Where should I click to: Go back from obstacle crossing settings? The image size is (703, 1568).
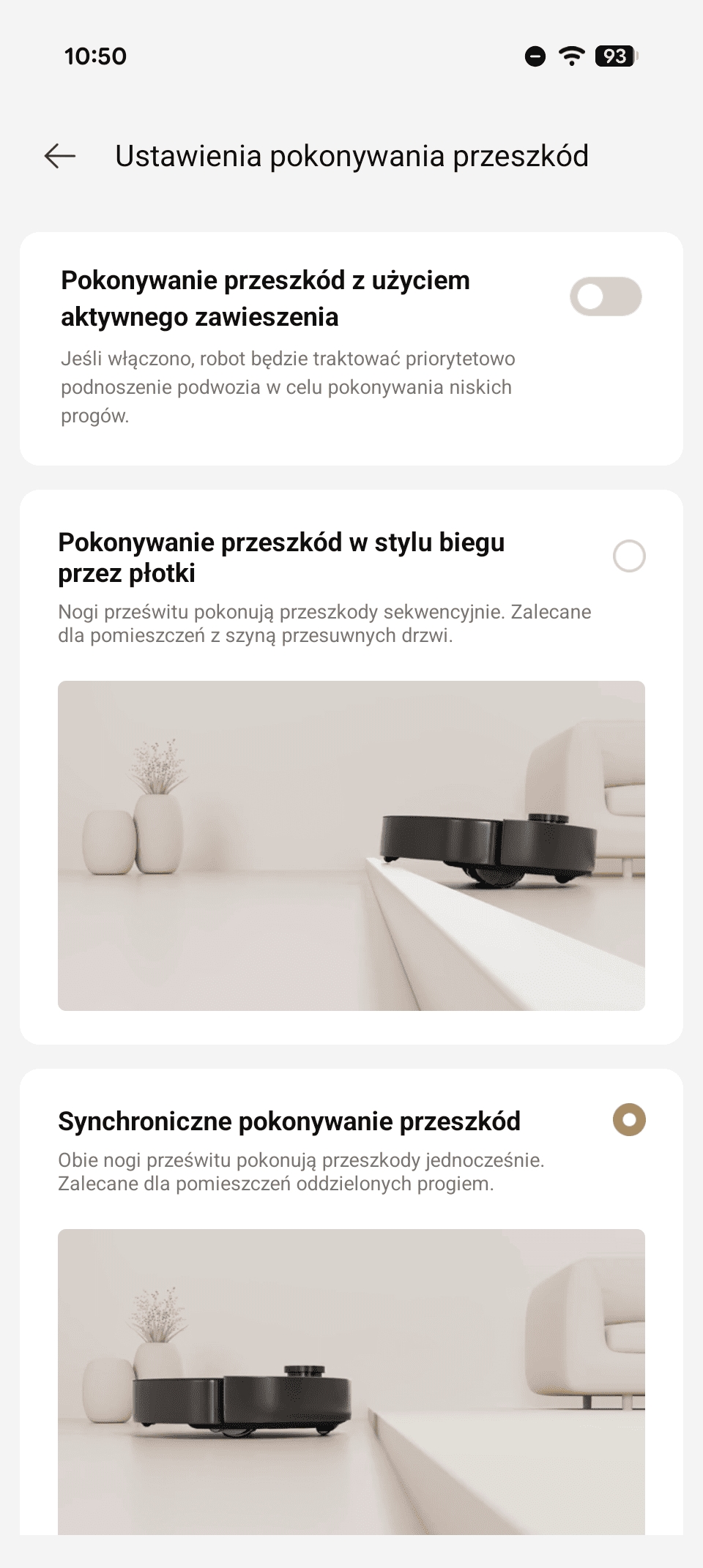coord(60,156)
